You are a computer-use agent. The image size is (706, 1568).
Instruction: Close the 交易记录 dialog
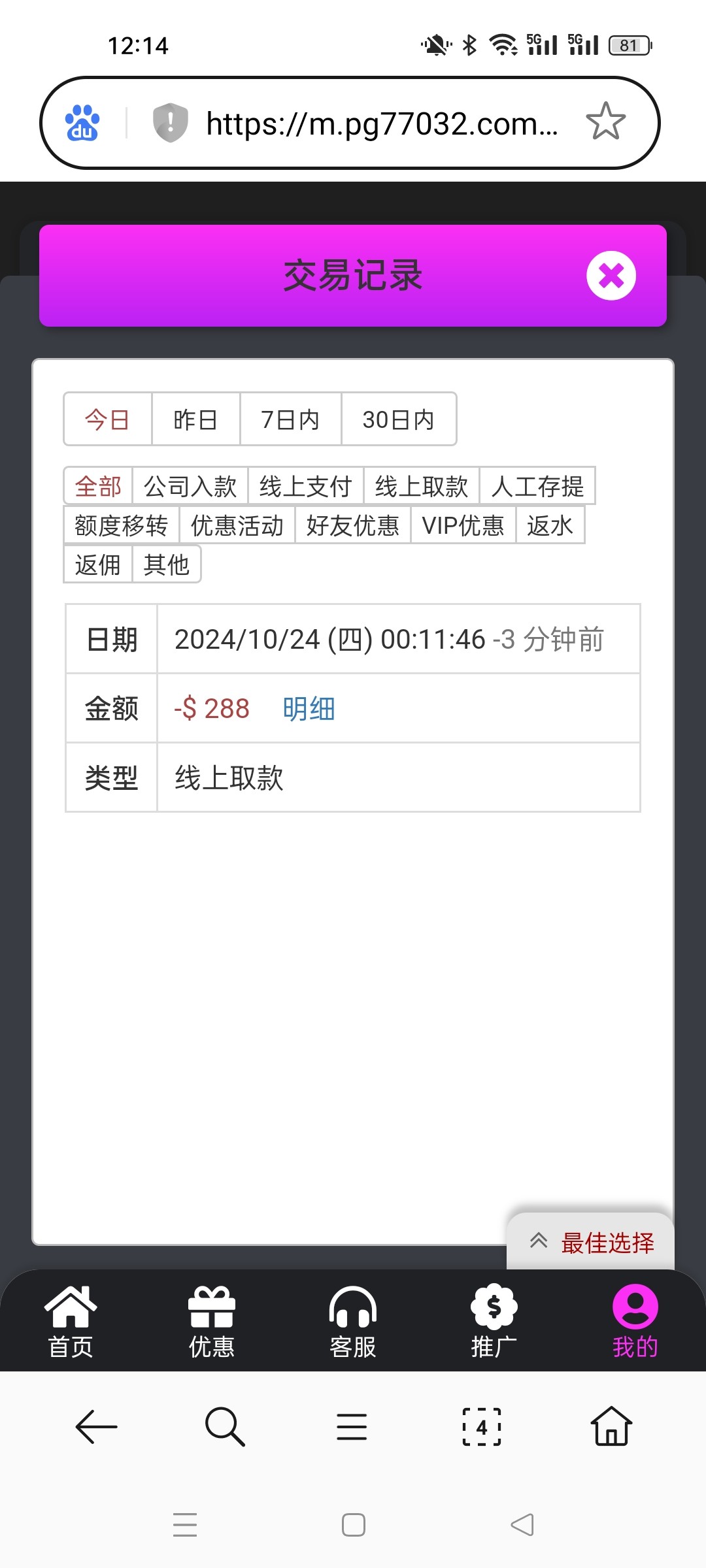pos(611,276)
